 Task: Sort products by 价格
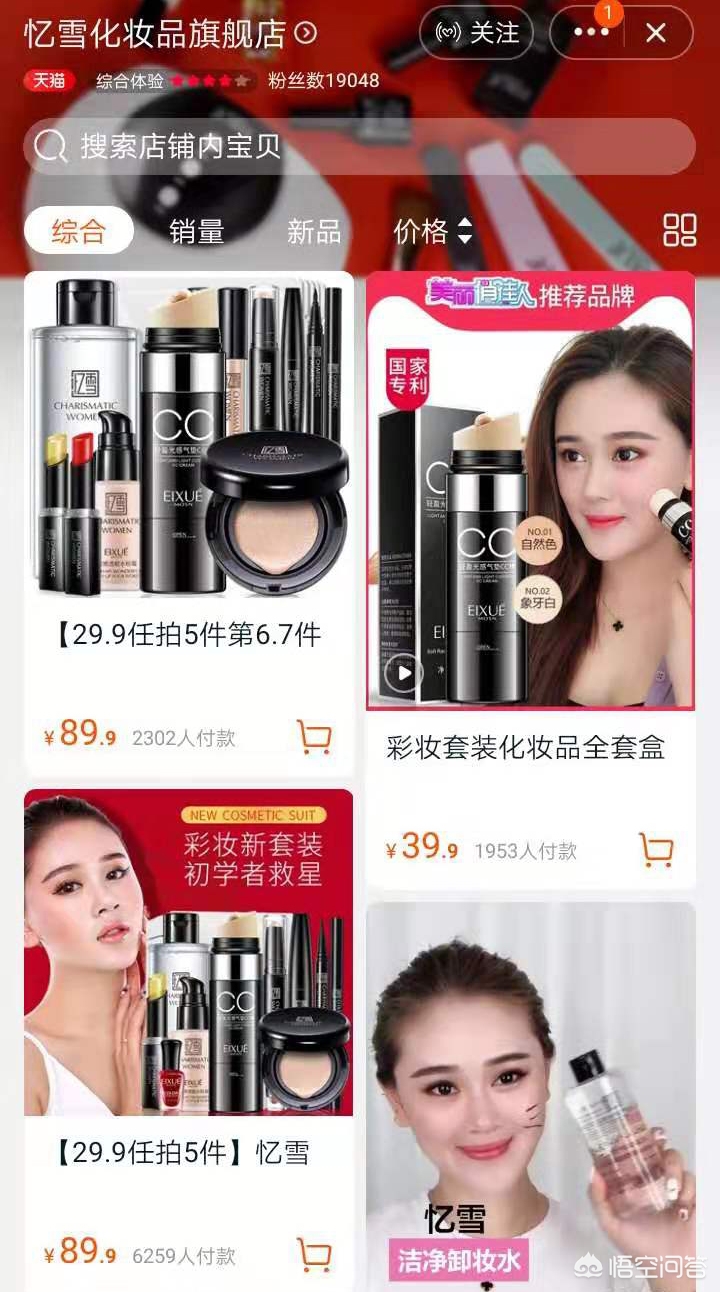(432, 231)
